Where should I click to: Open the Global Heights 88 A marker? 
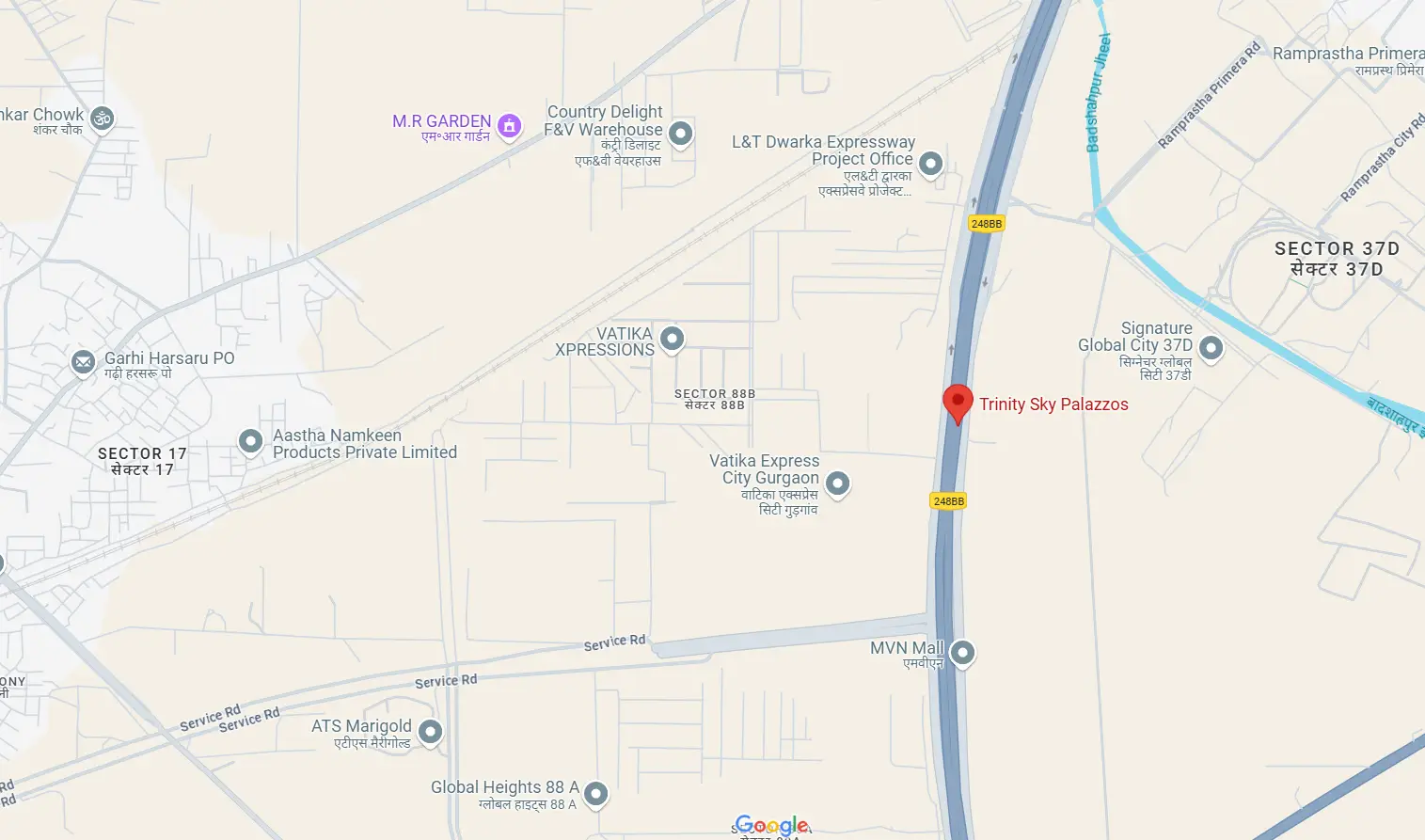pyautogui.click(x=595, y=794)
